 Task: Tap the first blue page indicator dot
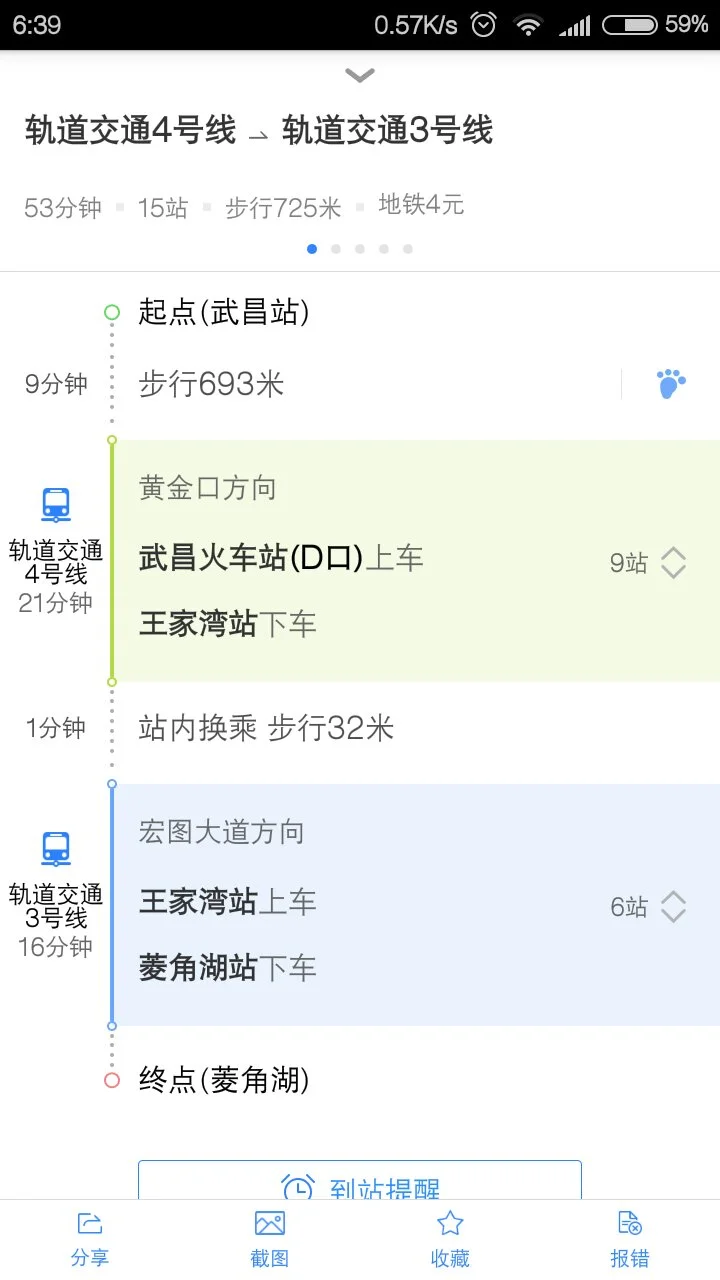[312, 248]
